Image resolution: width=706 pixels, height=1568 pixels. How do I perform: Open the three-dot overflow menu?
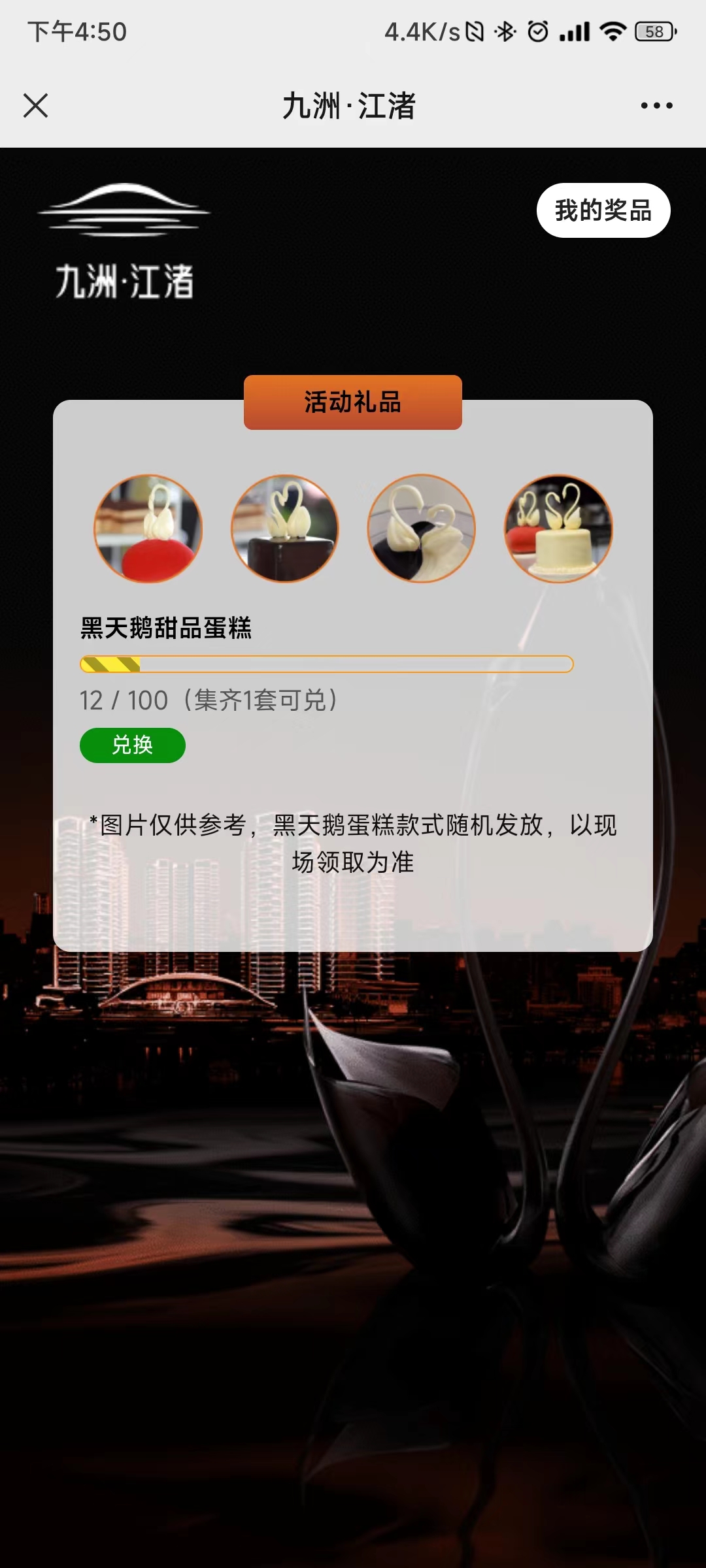click(656, 105)
